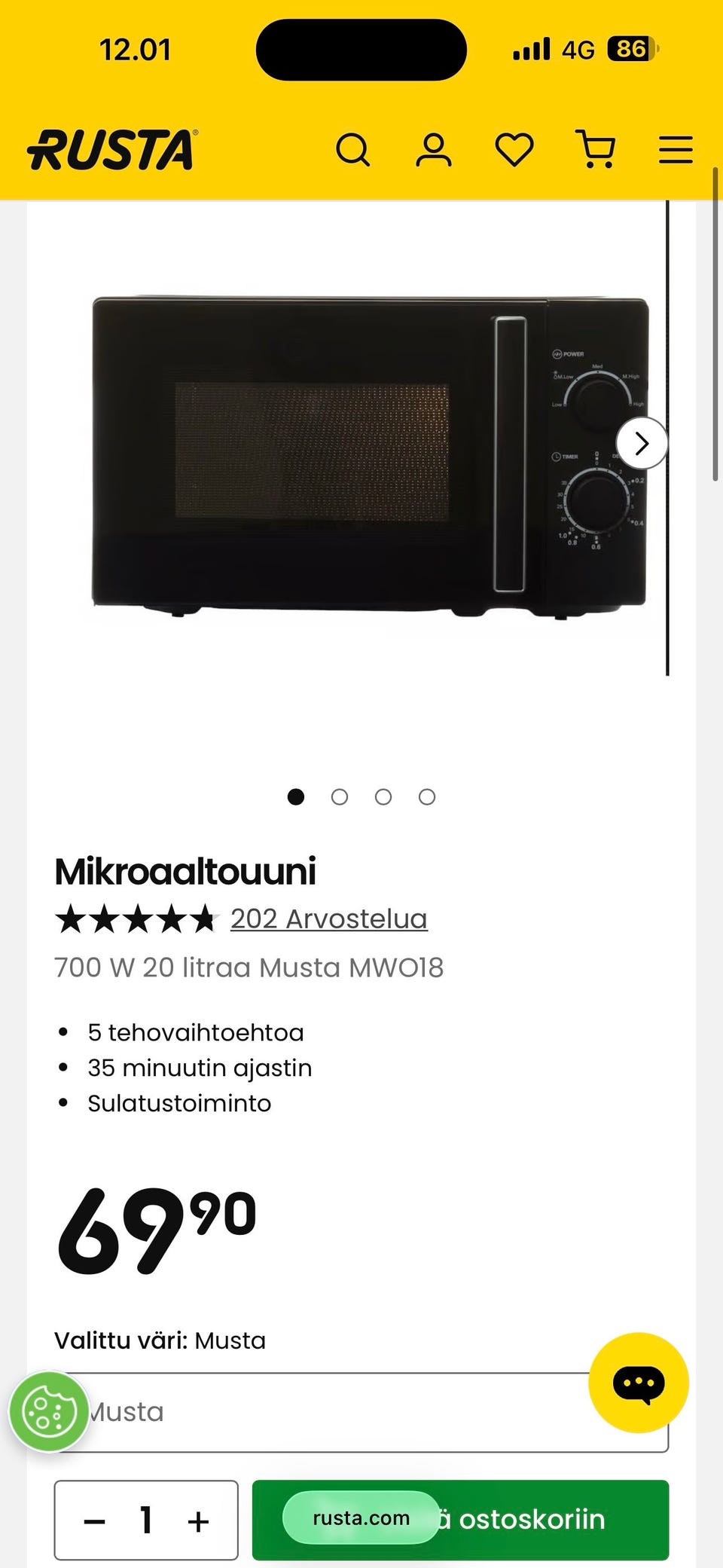
Task: Open the favorites heart icon
Action: (514, 149)
